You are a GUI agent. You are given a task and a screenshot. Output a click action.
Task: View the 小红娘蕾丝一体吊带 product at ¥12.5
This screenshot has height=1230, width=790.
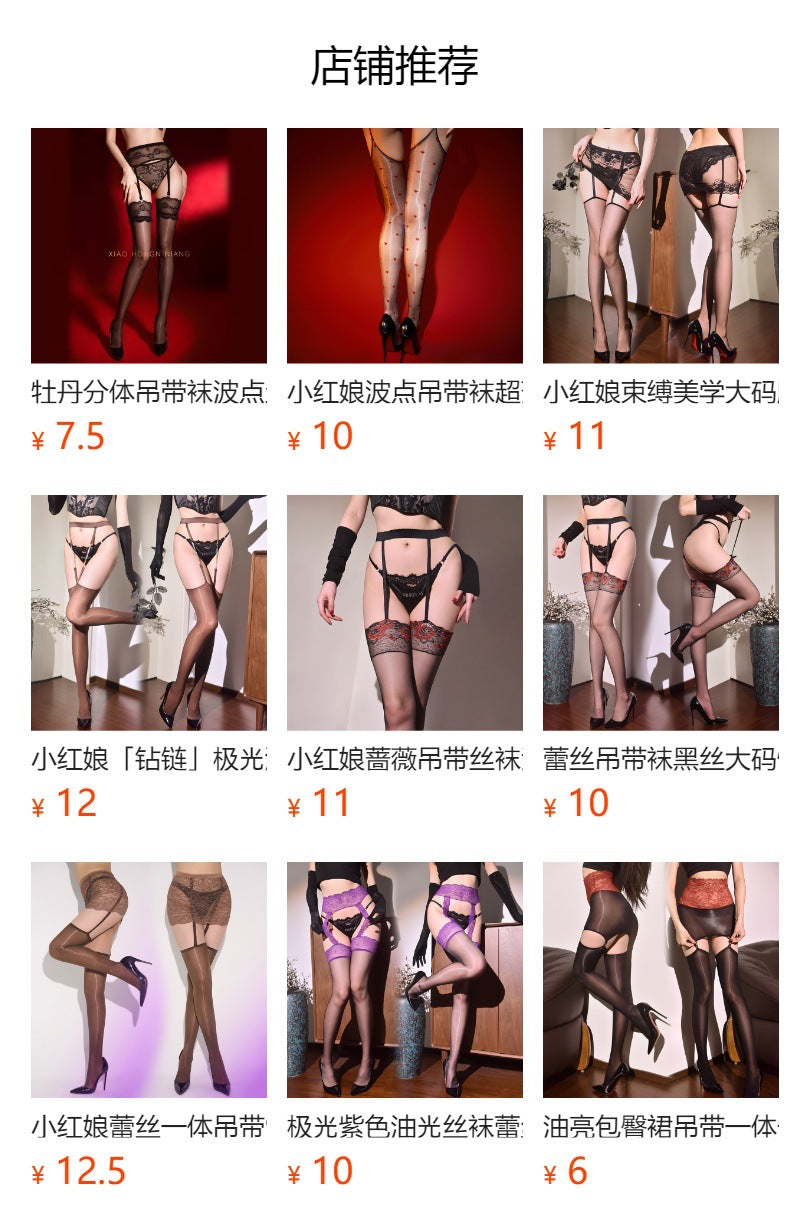coord(148,979)
